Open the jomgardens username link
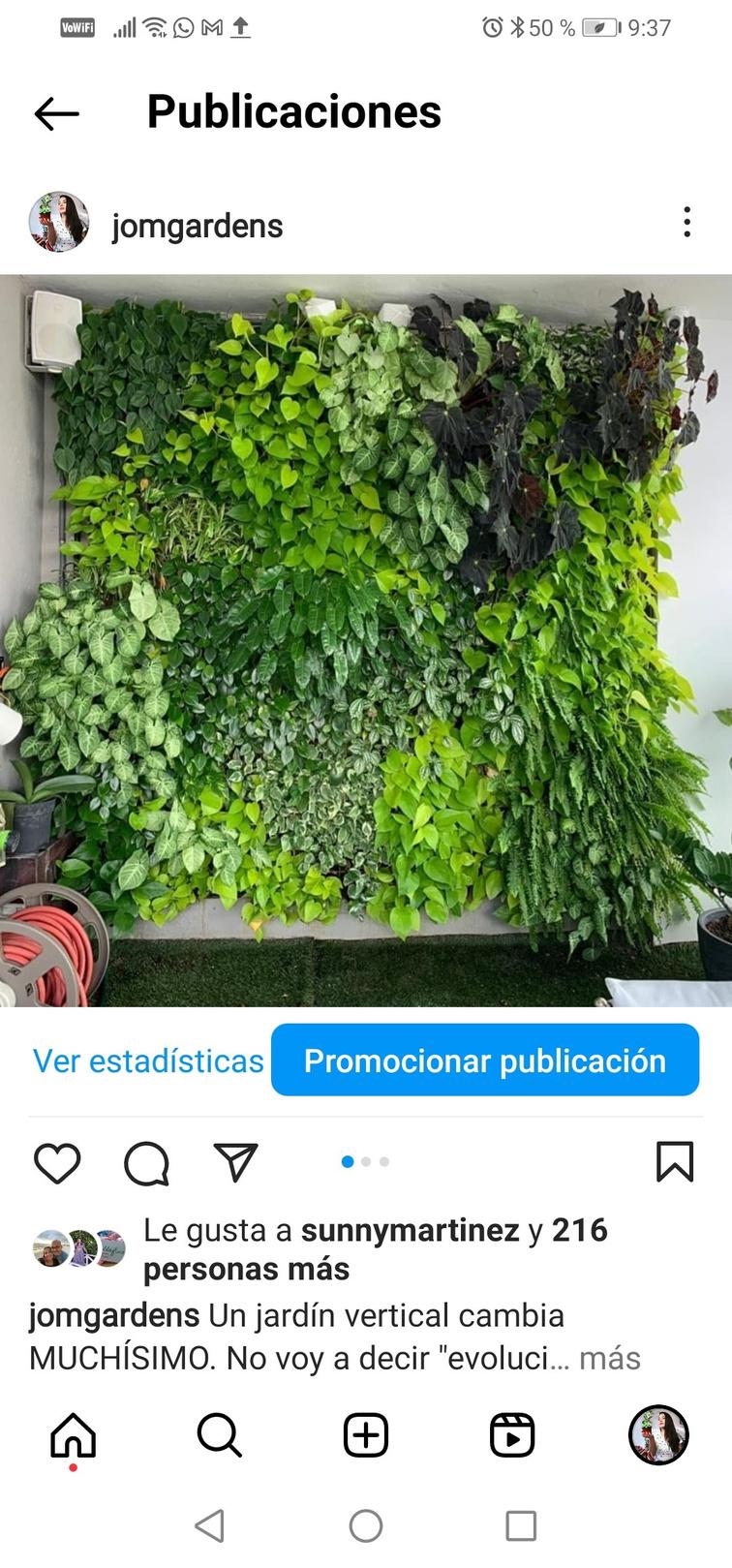Screen dimensions: 732x1568 click(198, 226)
